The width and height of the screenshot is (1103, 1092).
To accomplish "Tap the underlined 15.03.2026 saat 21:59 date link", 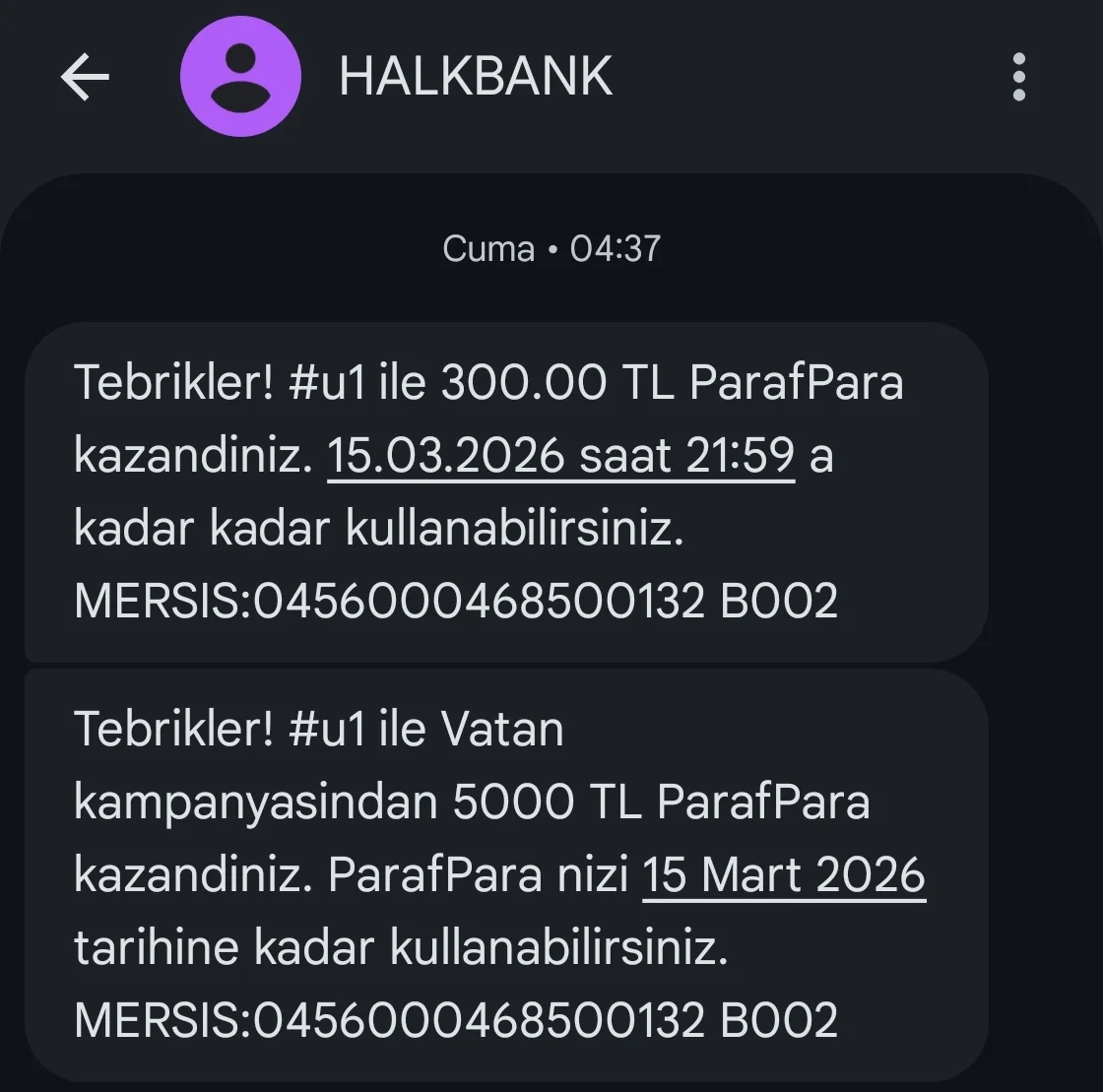I will pos(560,457).
